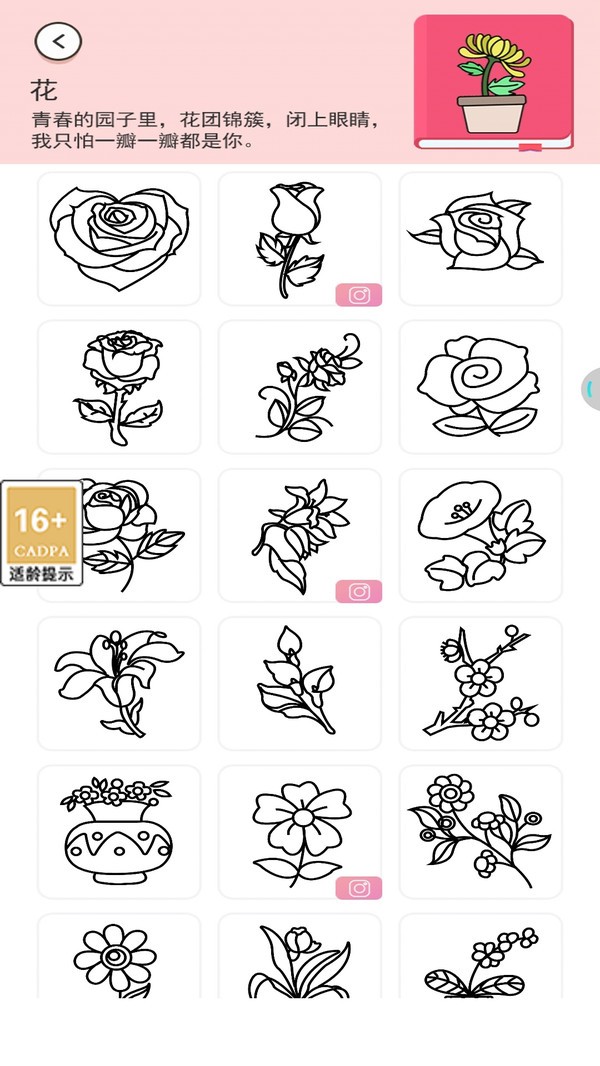Open the spiral rose with round leaves

[480, 386]
